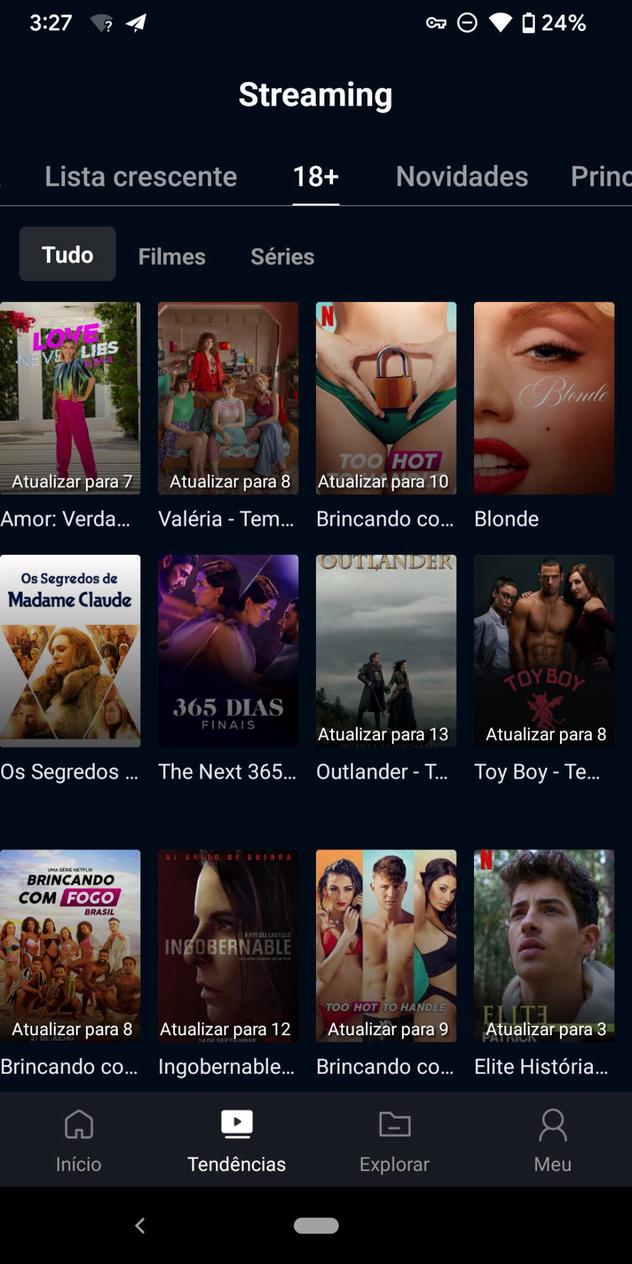Open the Novidades tab

[461, 177]
